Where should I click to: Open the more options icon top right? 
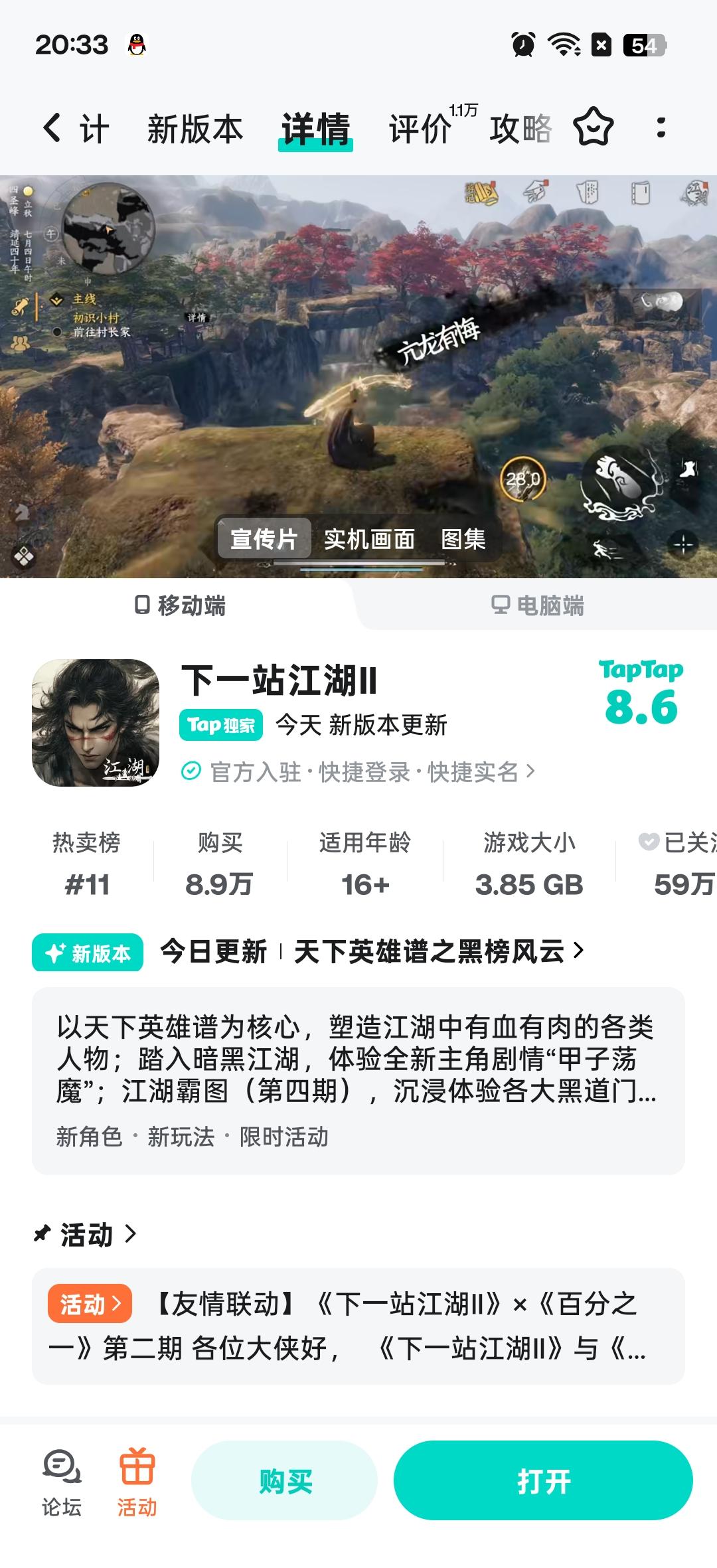(660, 127)
